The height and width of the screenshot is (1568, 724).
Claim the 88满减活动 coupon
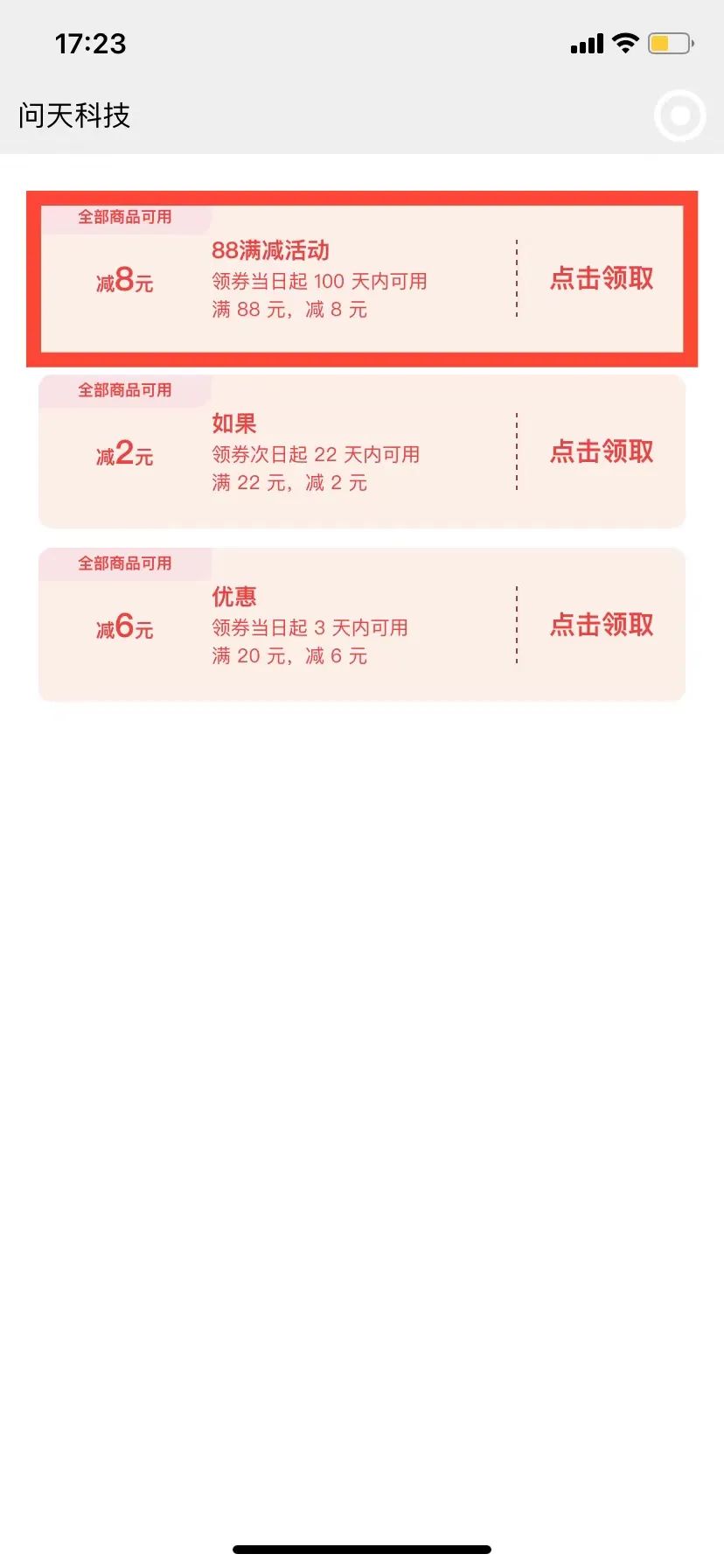point(602,278)
